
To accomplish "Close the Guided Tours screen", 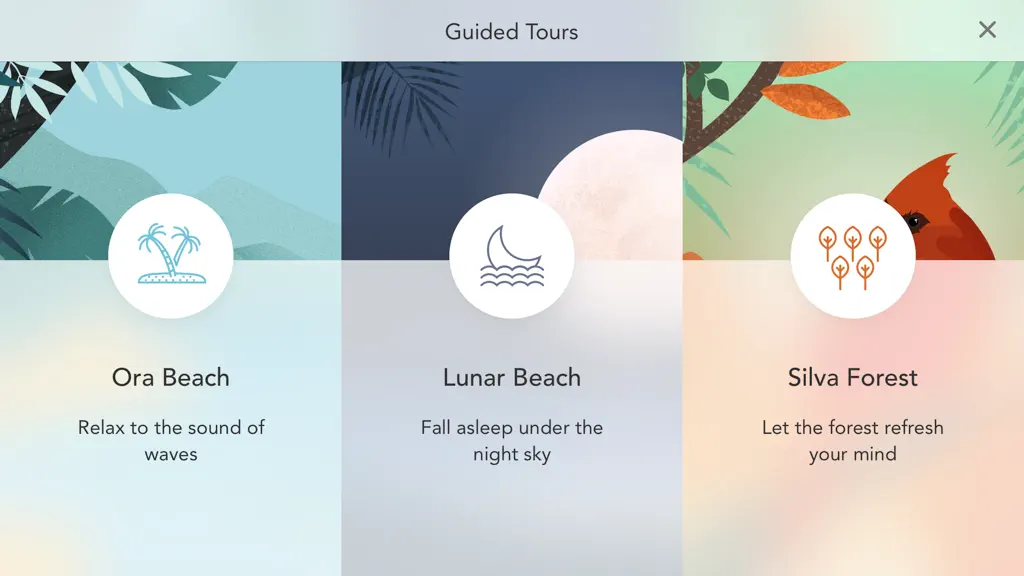I will pyautogui.click(x=987, y=30).
